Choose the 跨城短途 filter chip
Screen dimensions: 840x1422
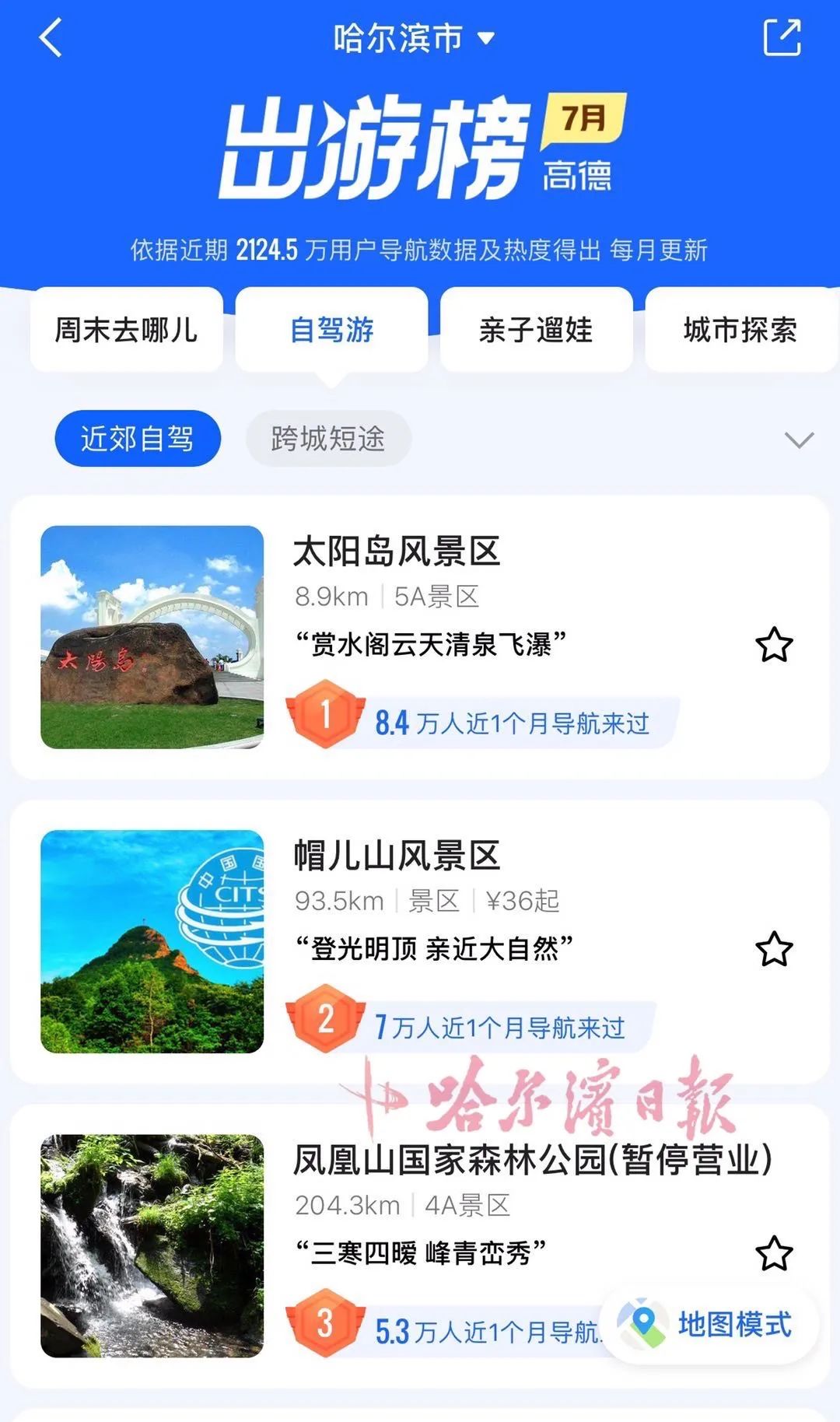pyautogui.click(x=328, y=439)
